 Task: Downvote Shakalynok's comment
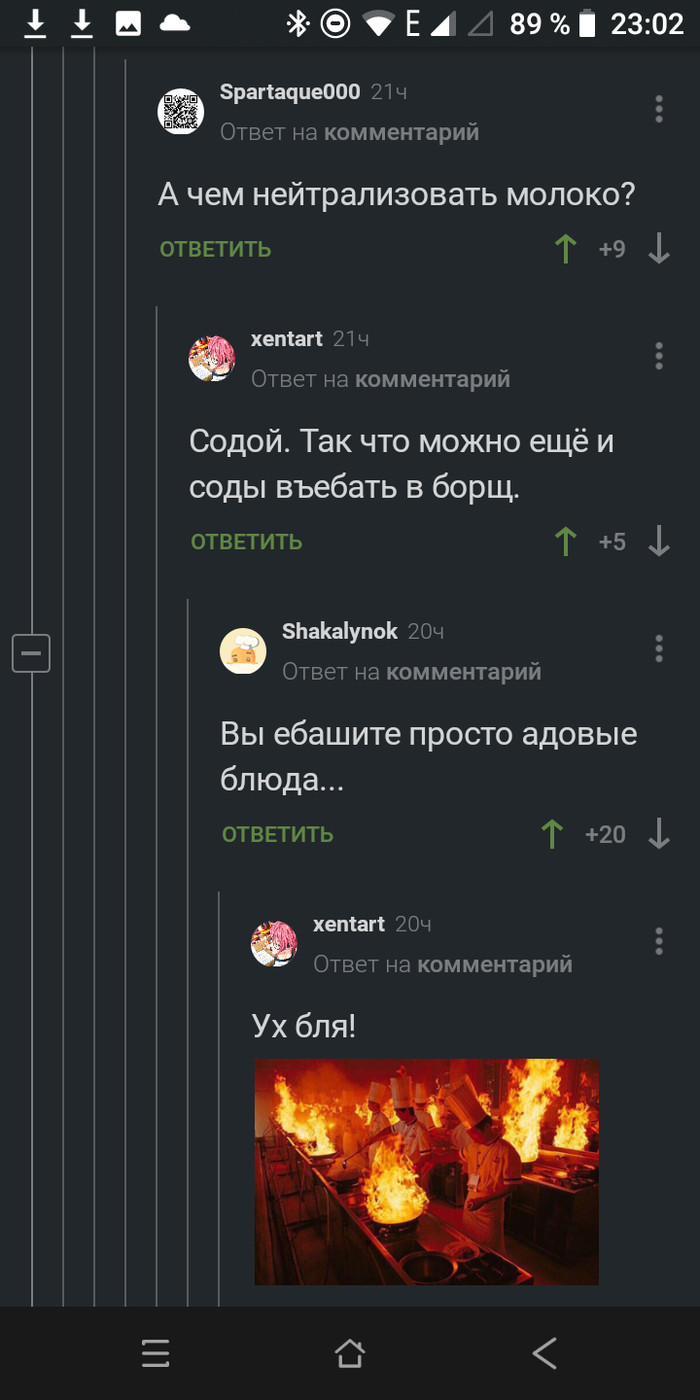(x=658, y=834)
